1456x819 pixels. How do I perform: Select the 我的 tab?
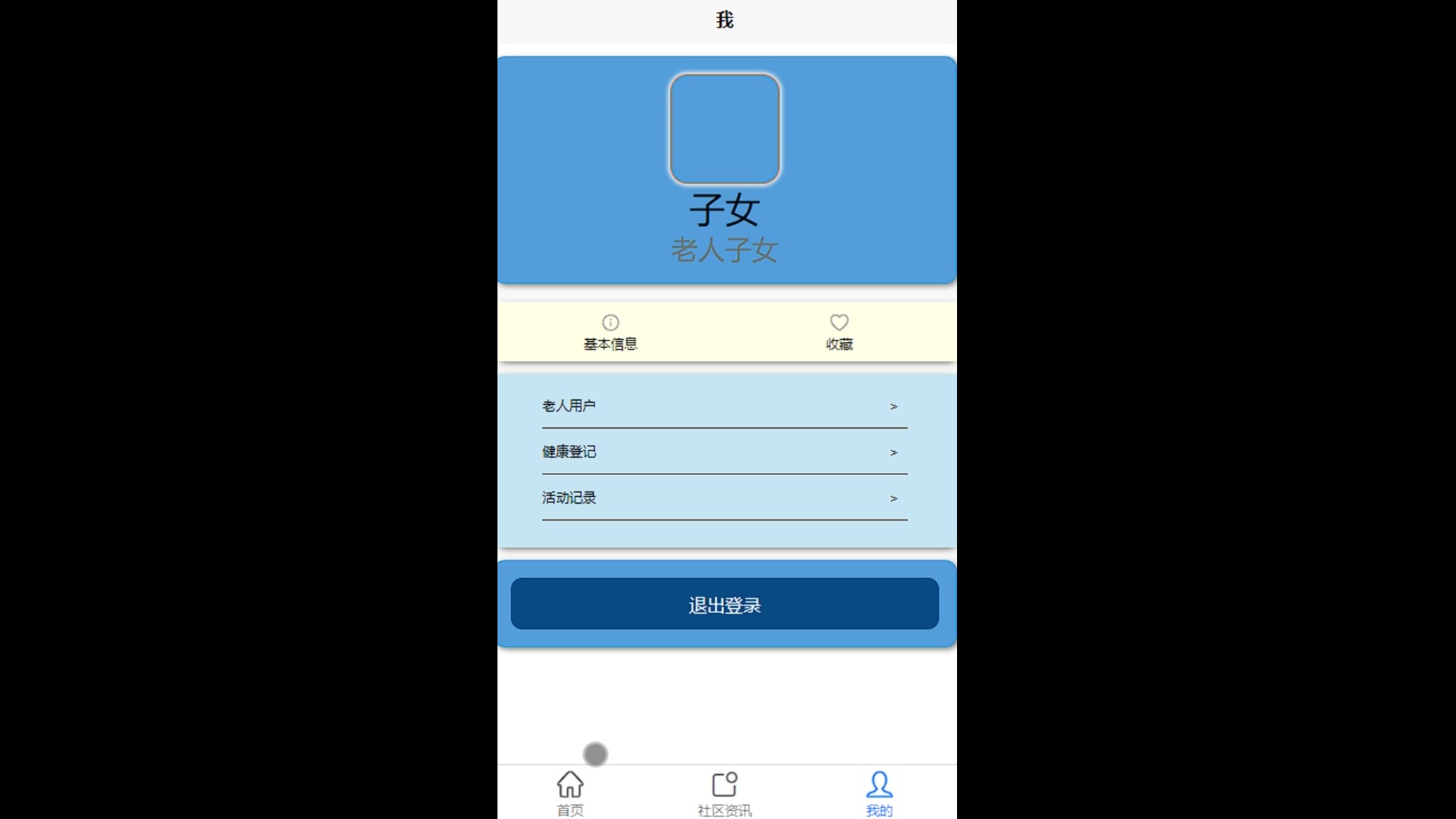coord(879,792)
